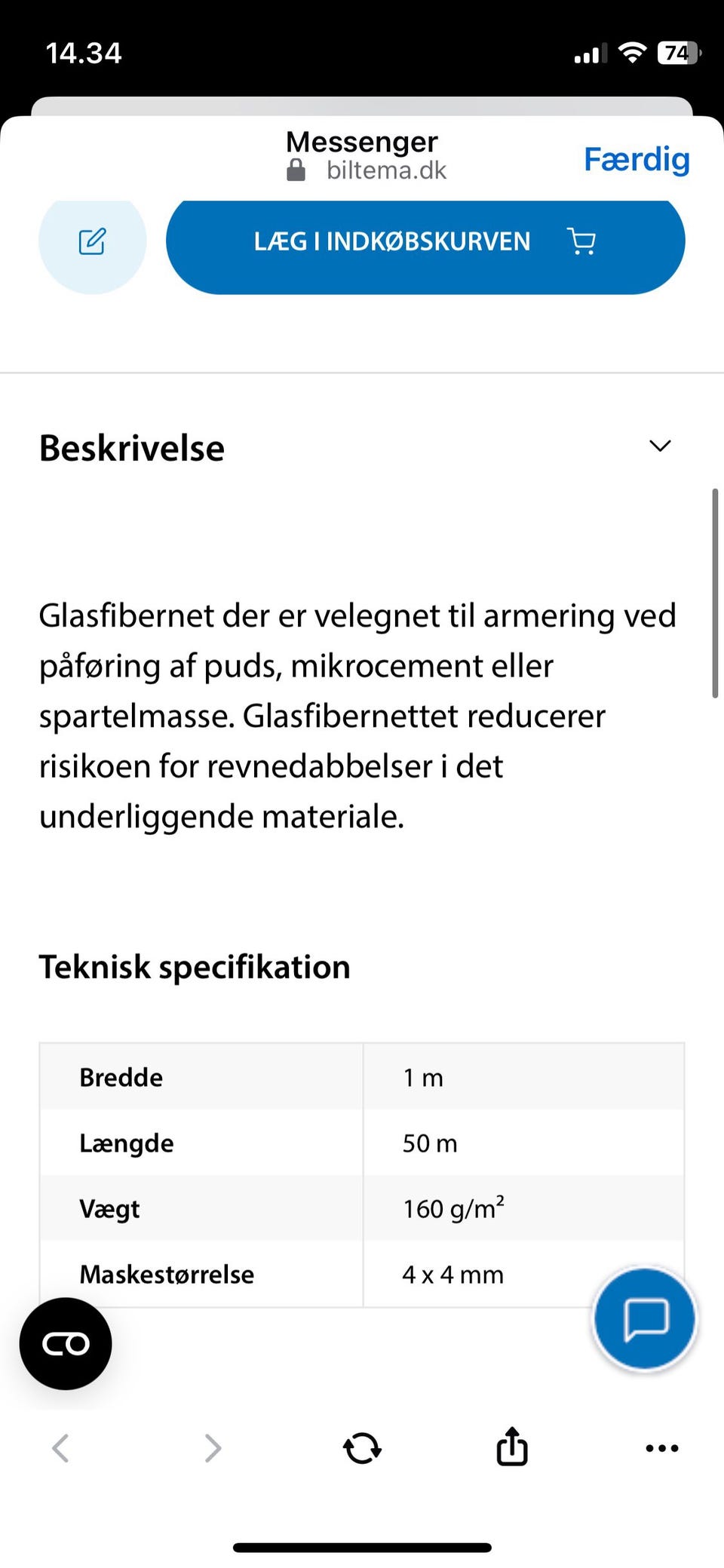This screenshot has height=1568, width=724.
Task: Navigate forward with right arrow
Action: click(212, 1447)
